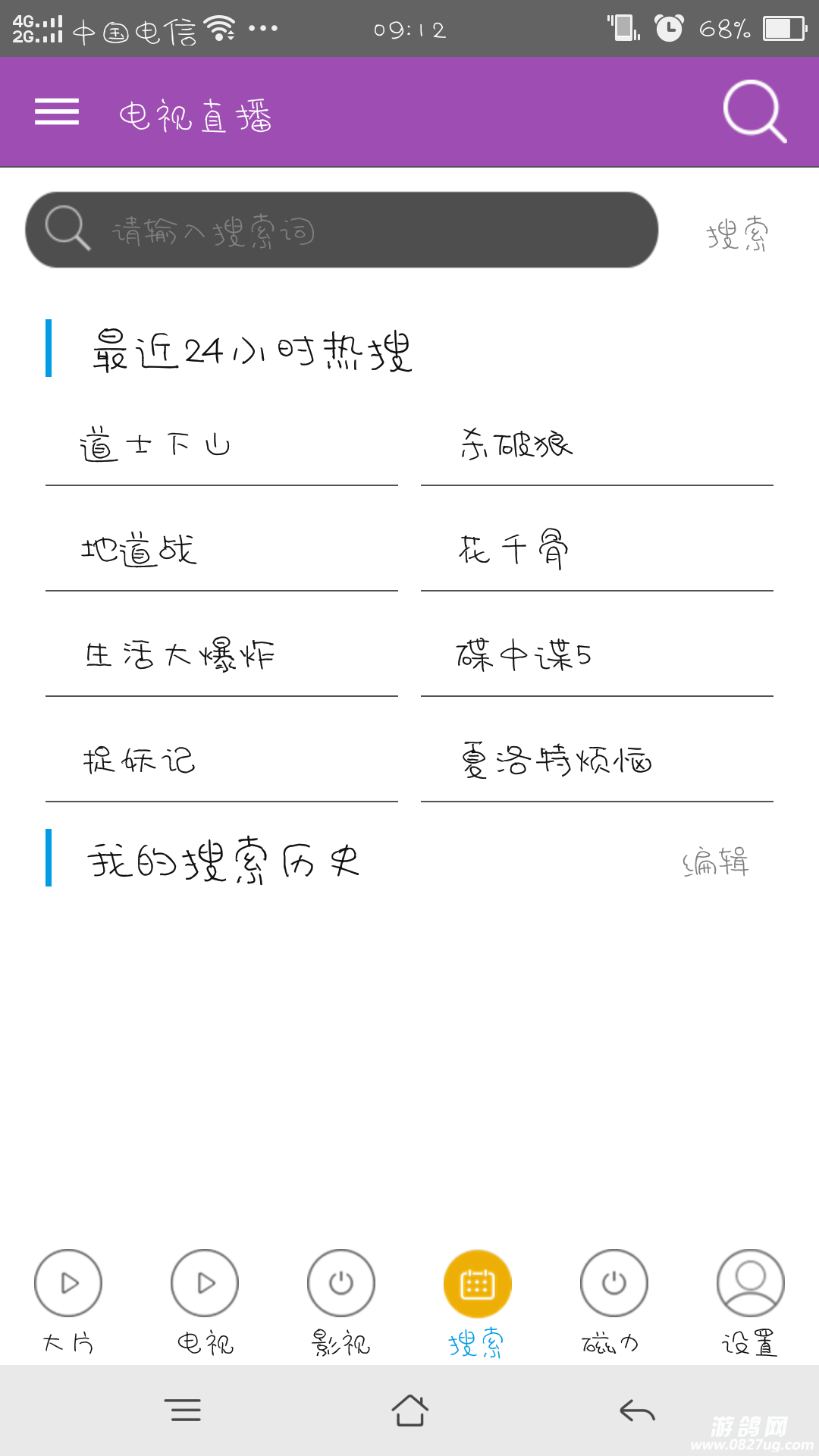Tap the 搜索 button beside the search field

[737, 234]
